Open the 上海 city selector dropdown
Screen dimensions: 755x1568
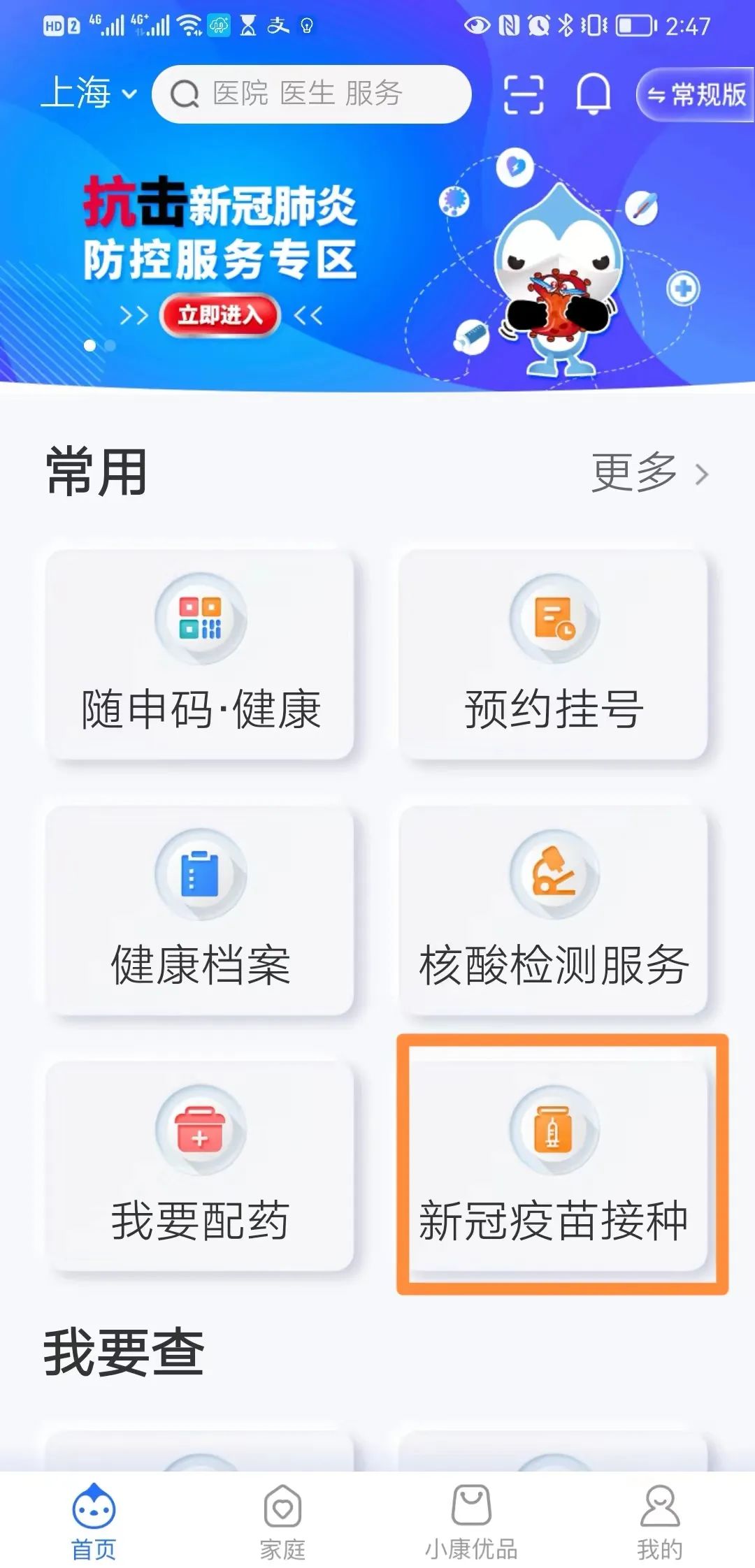88,93
